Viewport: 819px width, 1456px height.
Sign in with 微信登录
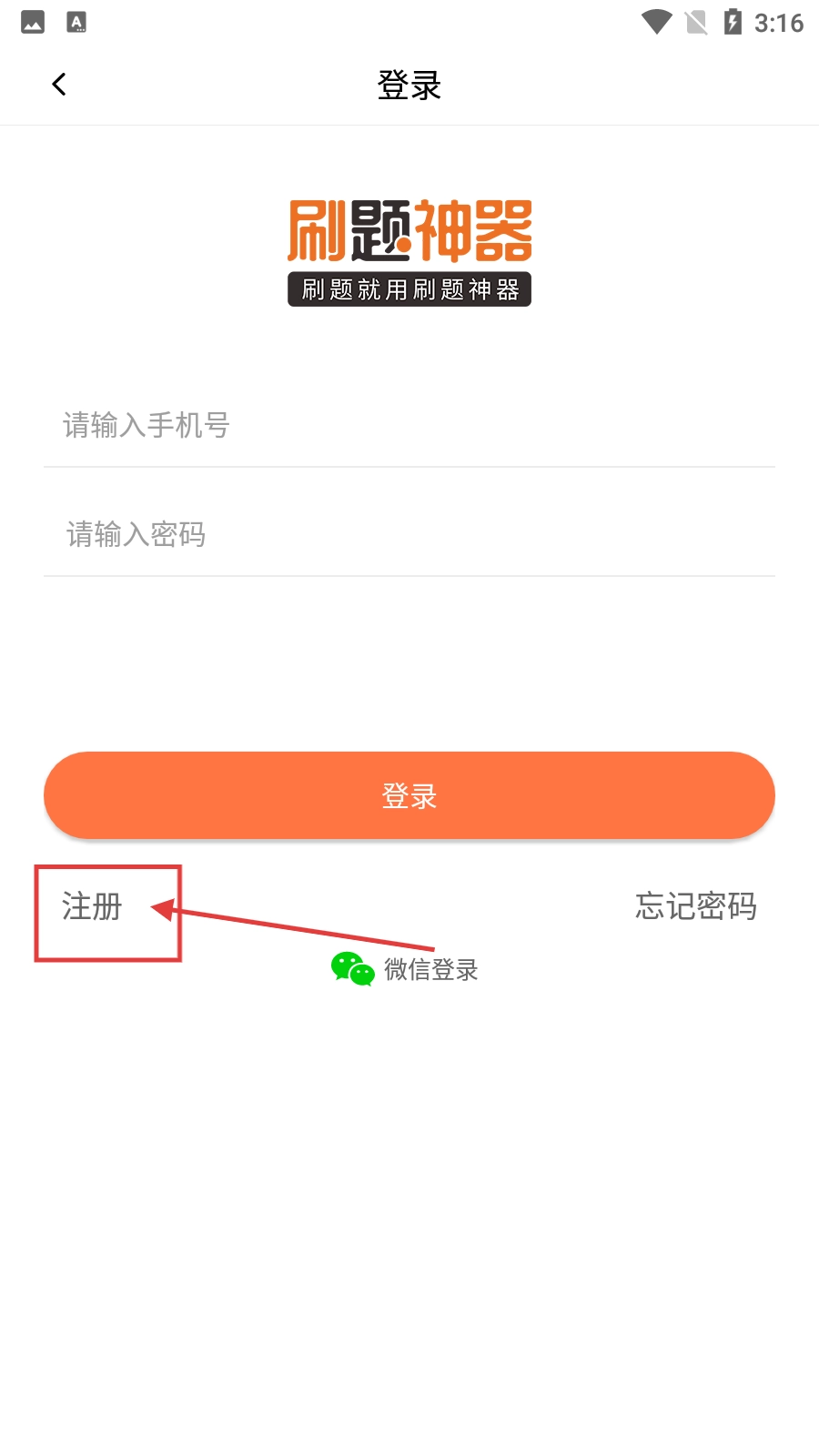pyautogui.click(x=405, y=969)
